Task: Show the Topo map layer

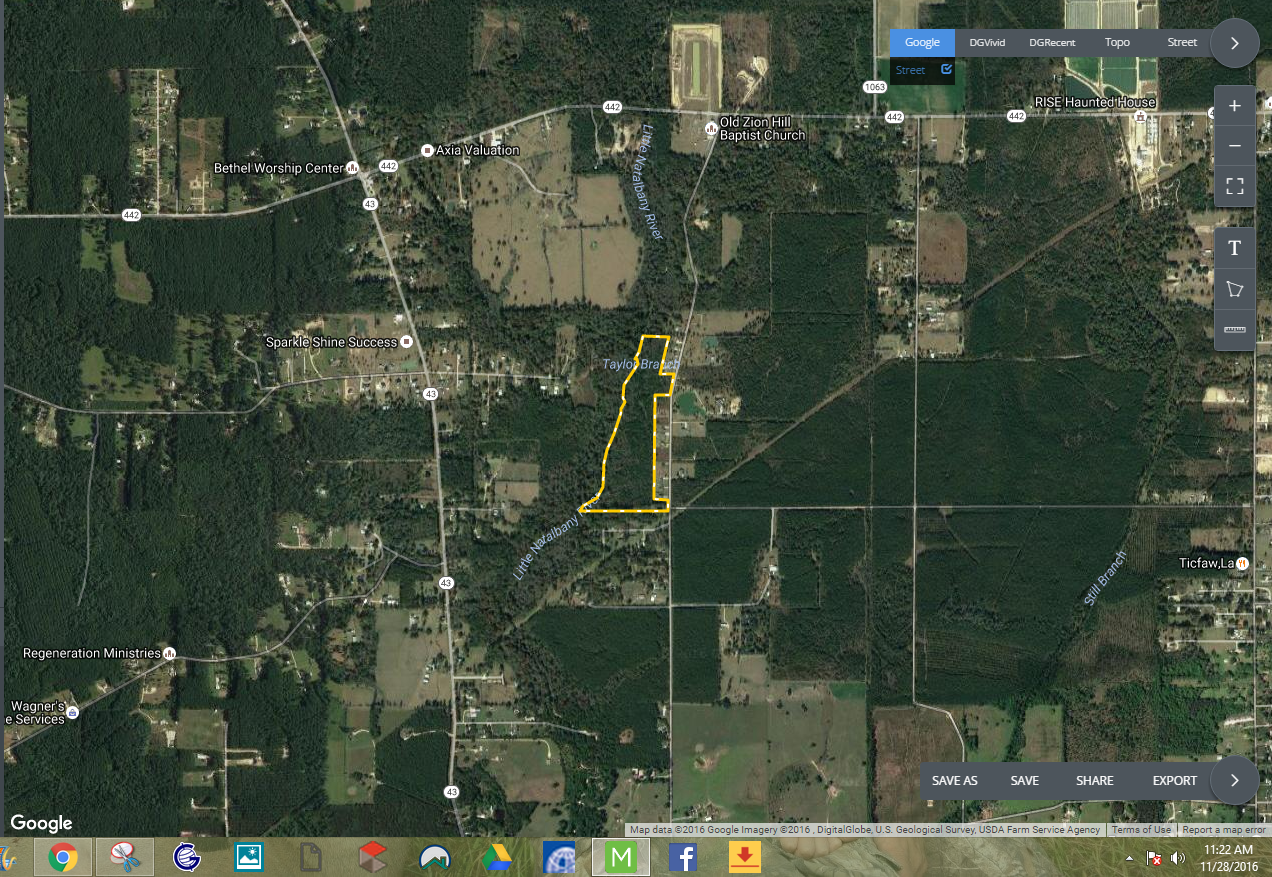Action: tap(1117, 43)
